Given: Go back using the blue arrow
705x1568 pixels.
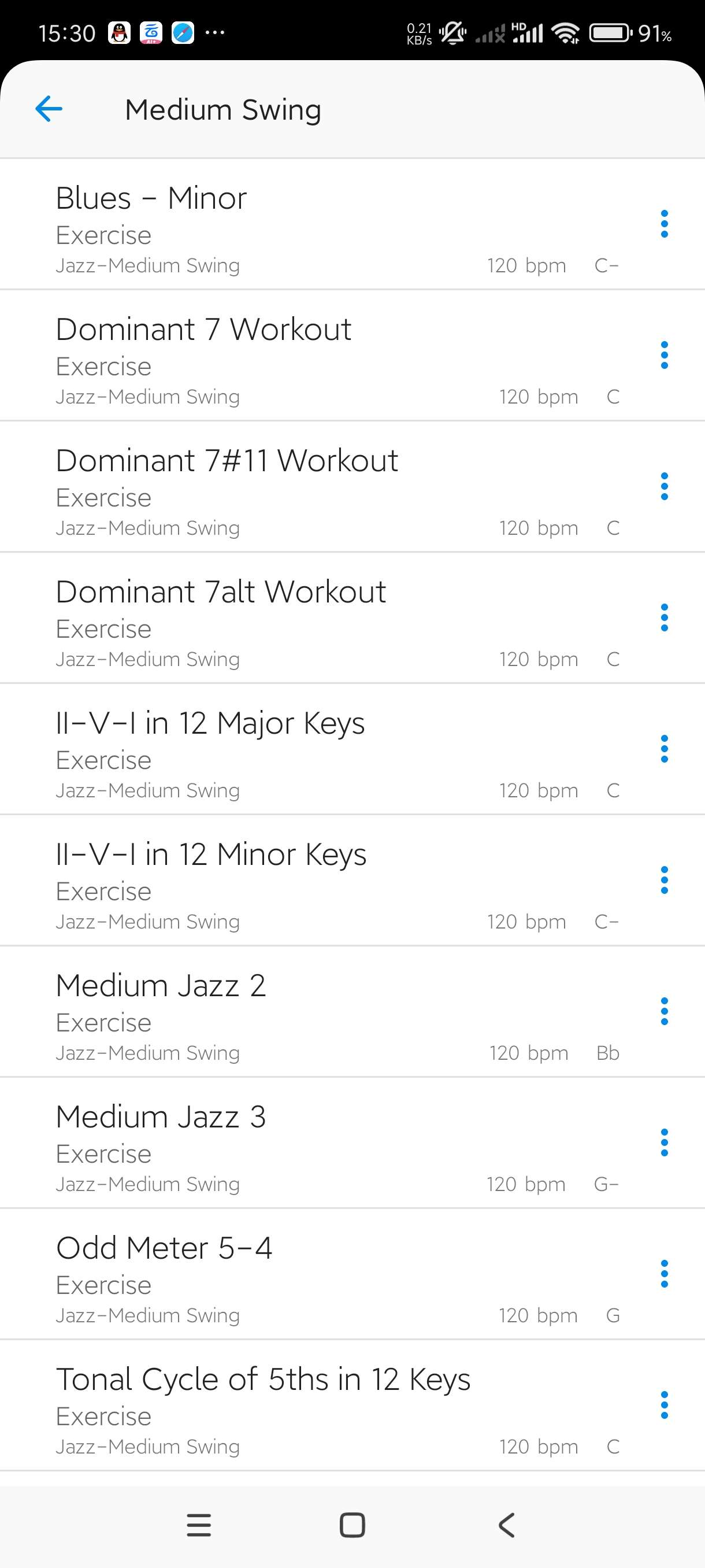Looking at the screenshot, I should pos(49,110).
